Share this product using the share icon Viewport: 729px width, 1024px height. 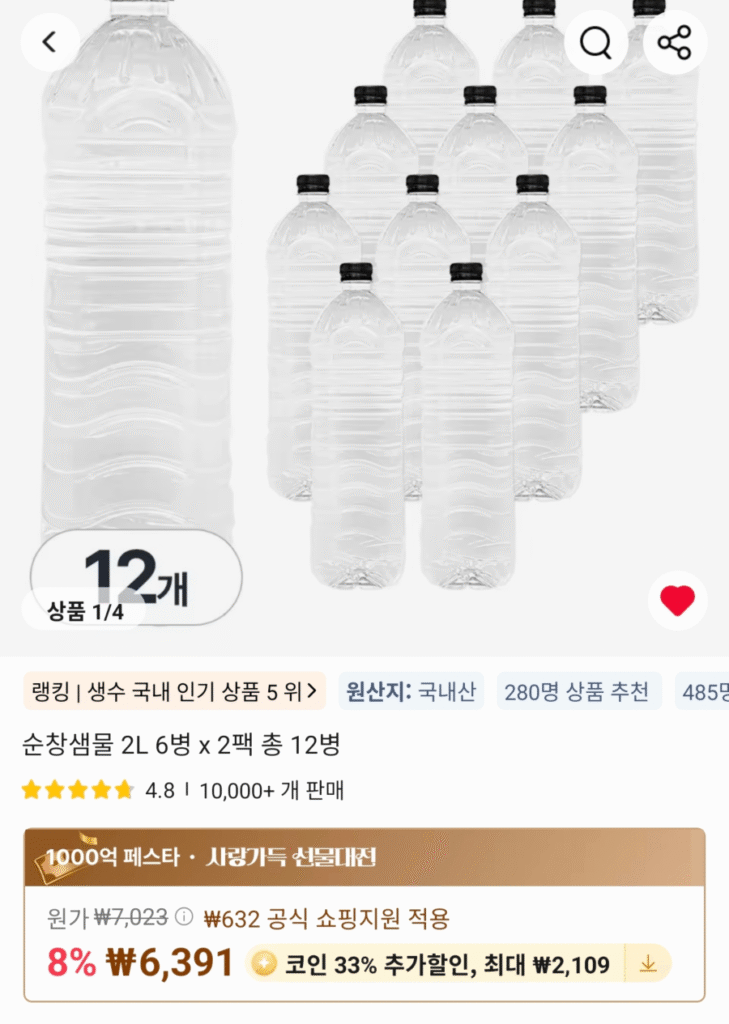point(675,42)
